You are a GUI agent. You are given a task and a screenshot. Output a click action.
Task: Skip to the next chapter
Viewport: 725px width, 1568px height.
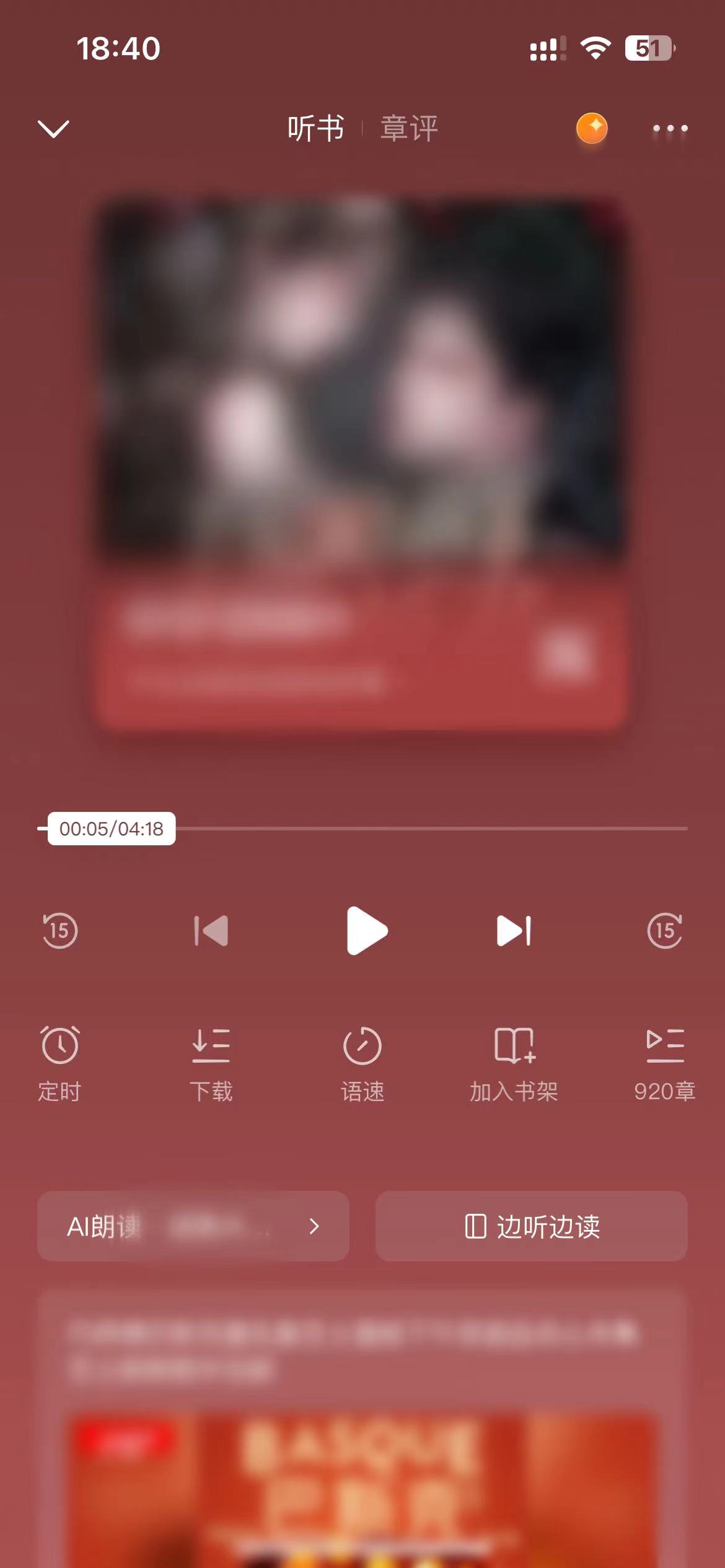pos(514,930)
